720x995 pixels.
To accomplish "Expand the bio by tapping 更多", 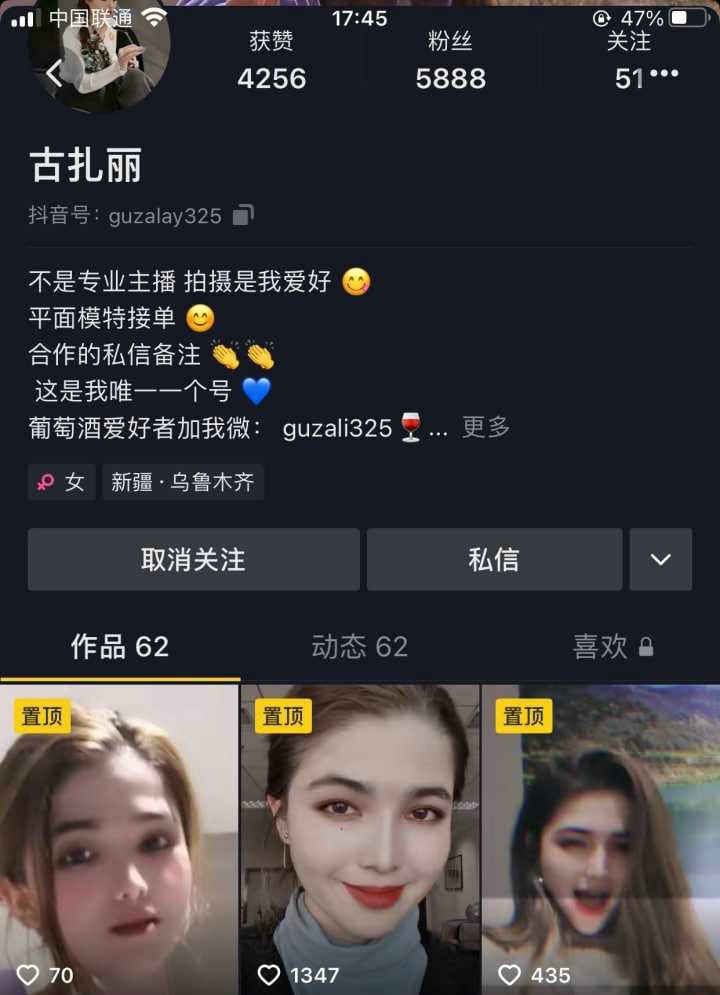I will point(486,428).
